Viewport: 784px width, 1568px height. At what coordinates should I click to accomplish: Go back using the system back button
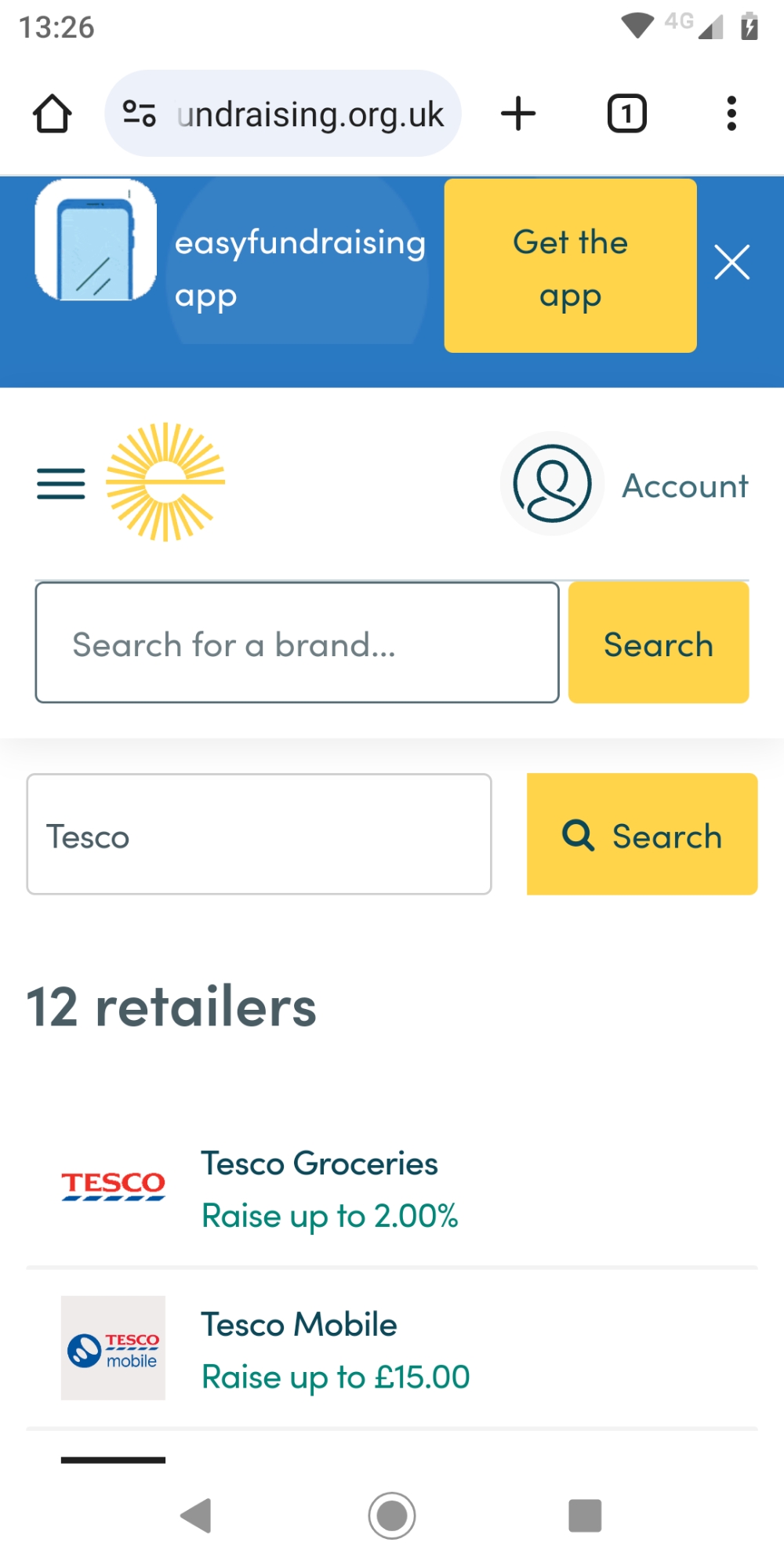(196, 1515)
